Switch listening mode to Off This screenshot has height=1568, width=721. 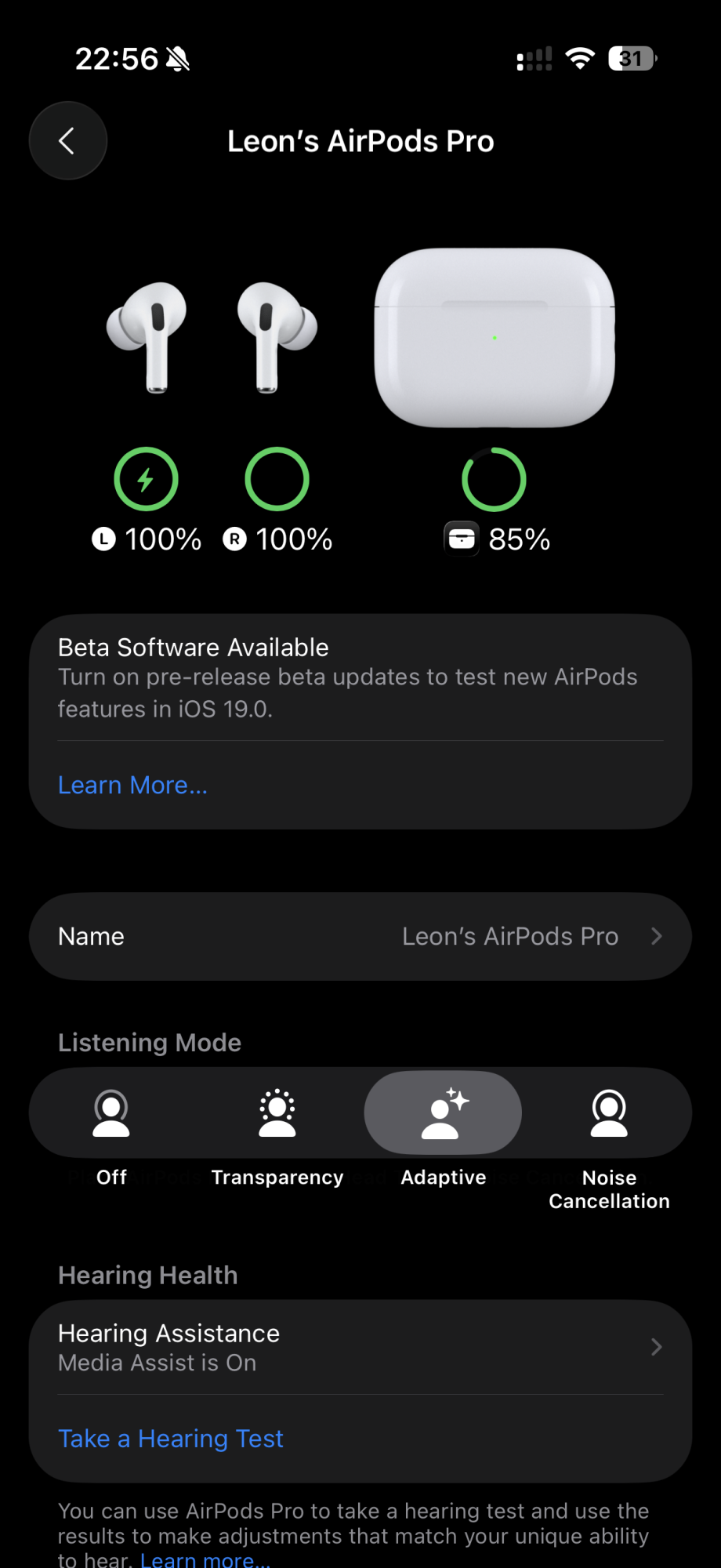pos(111,1113)
